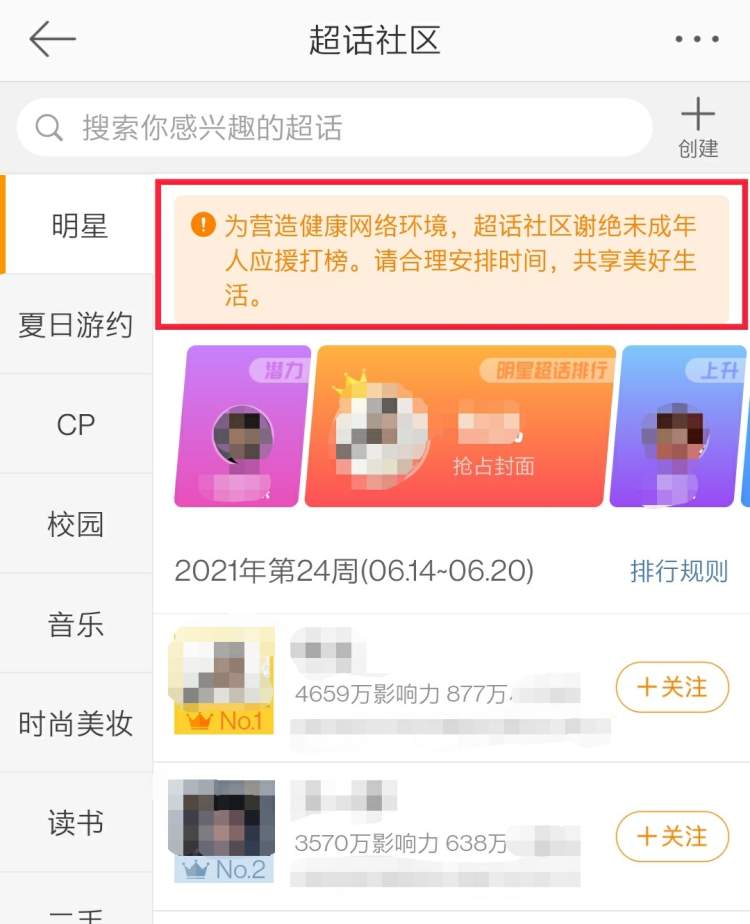Viewport: 750px width, 924px height.
Task: Follow the No.1 ranked 超话
Action: point(672,687)
